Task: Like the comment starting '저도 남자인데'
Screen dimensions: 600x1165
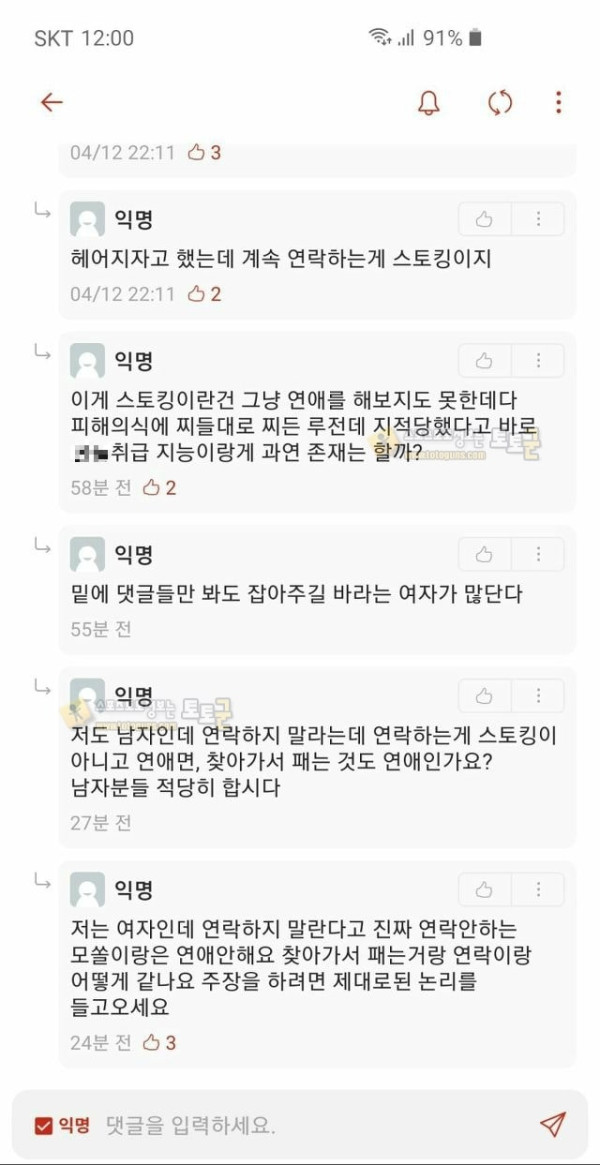Action: coord(484,696)
